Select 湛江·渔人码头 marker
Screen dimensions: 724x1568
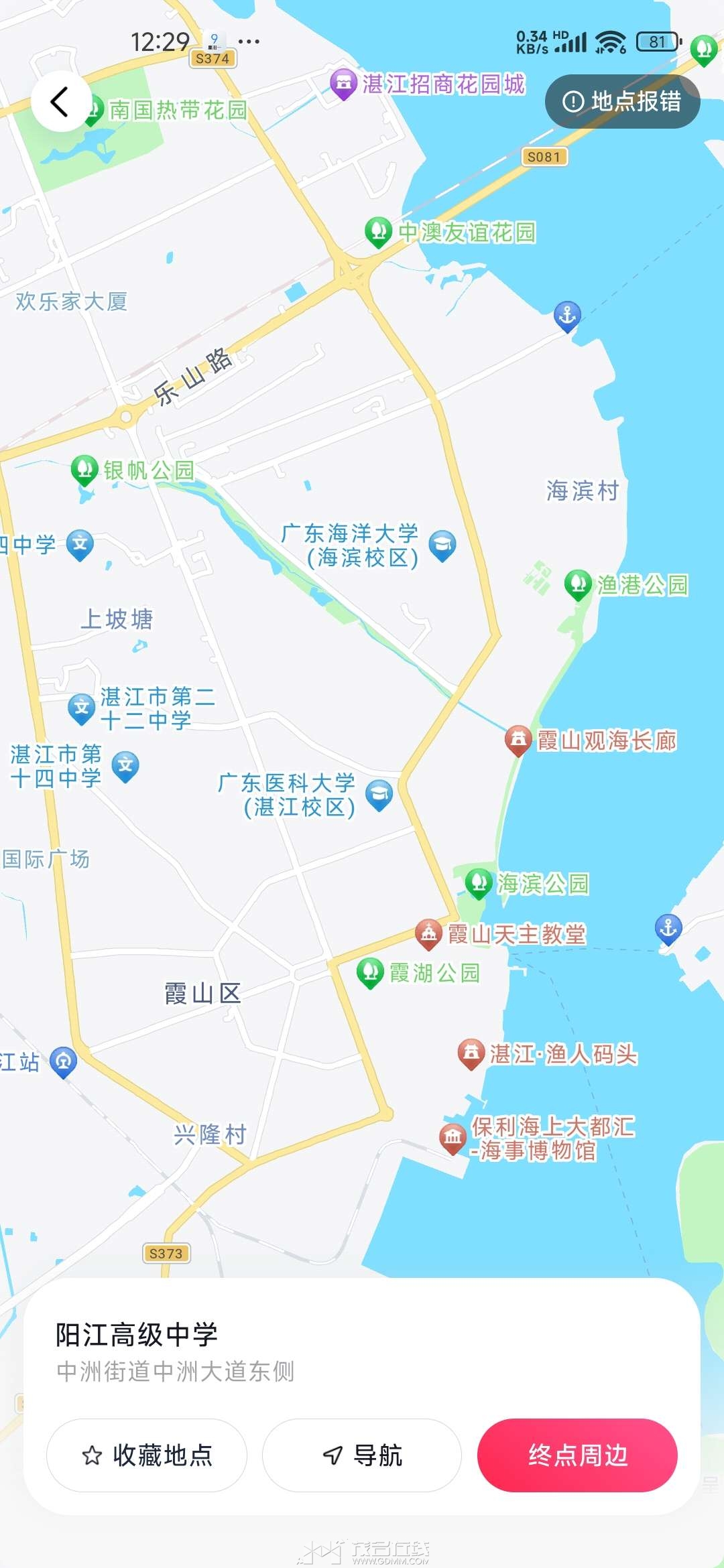471,1053
